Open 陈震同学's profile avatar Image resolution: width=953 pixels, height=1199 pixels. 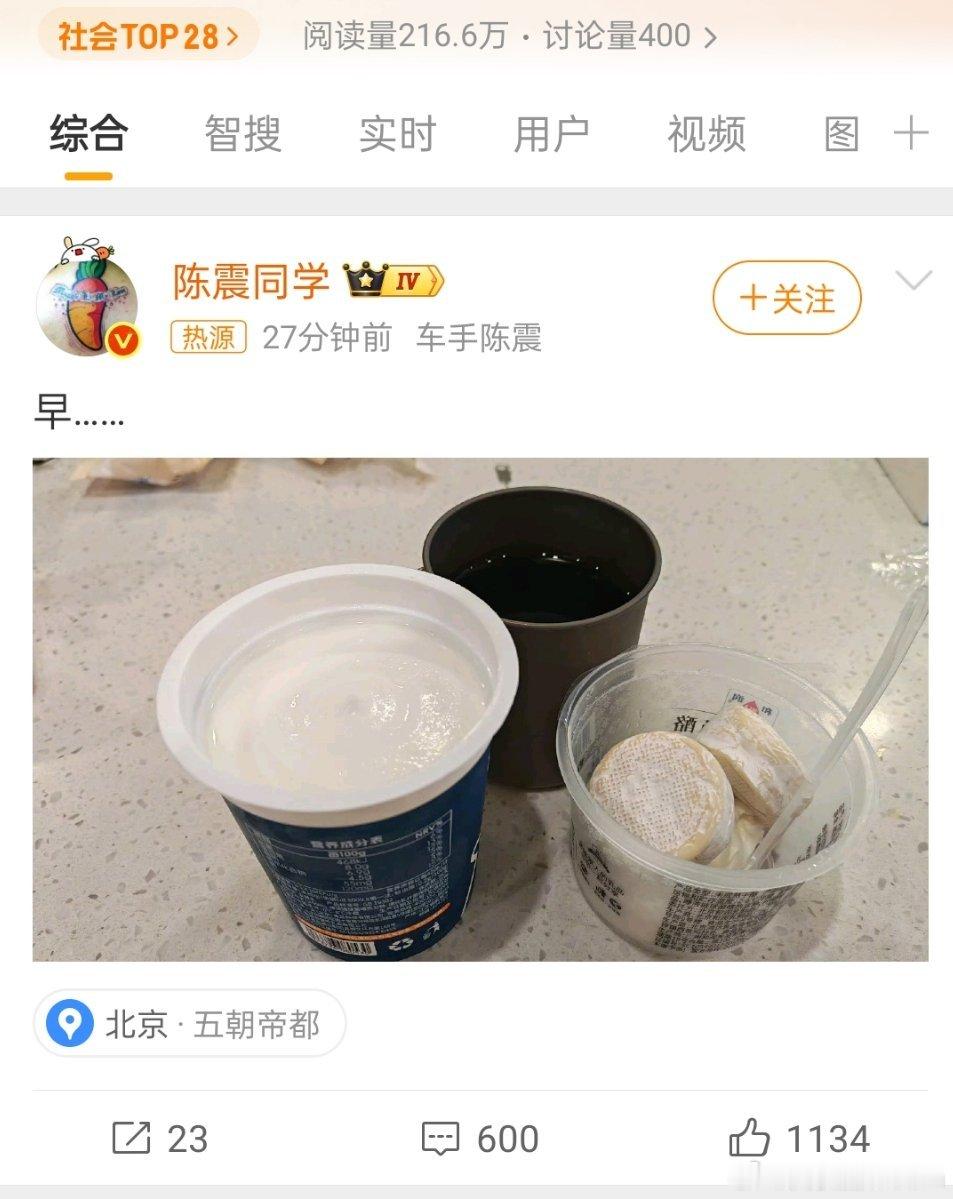88,298
